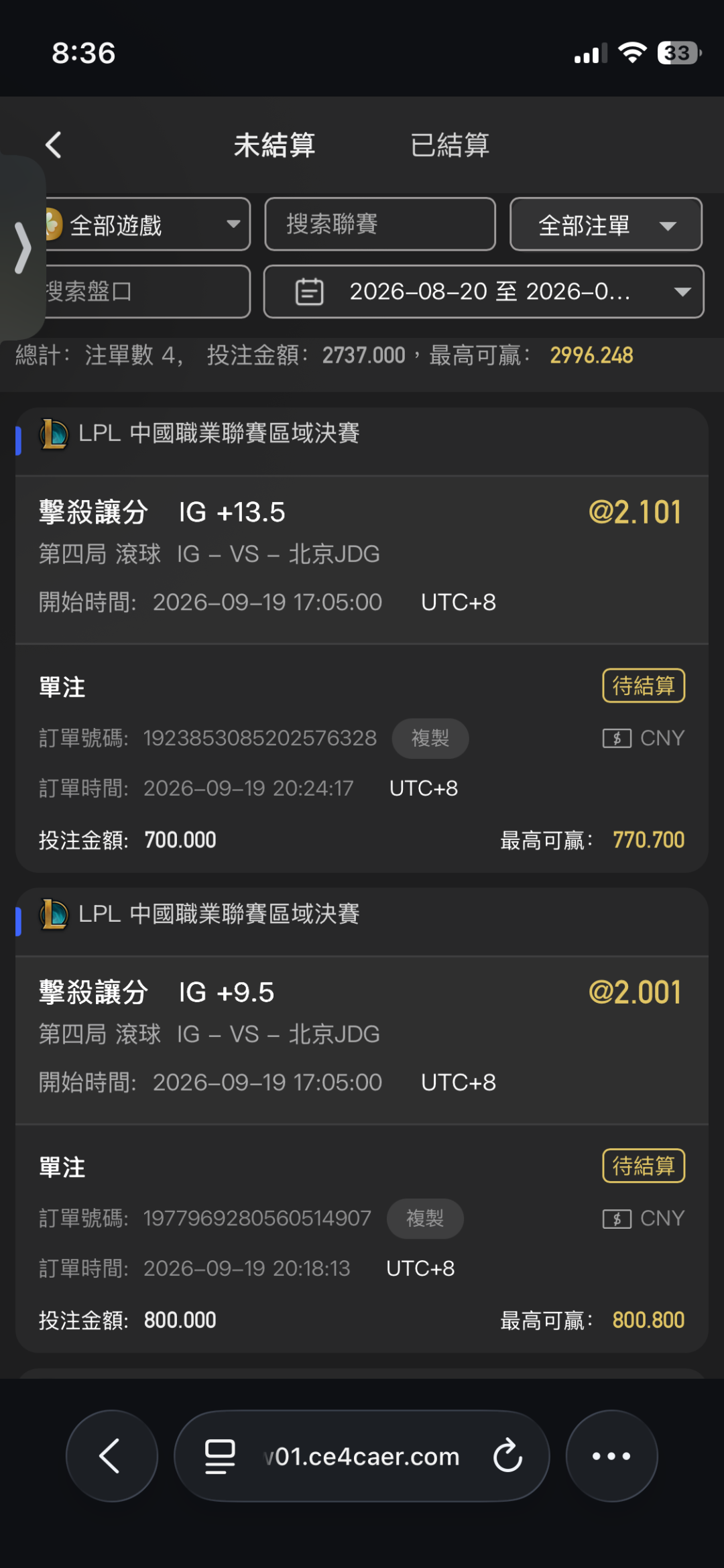Switch to the 已結算 tab
Viewport: 724px width, 1568px height.
point(450,145)
